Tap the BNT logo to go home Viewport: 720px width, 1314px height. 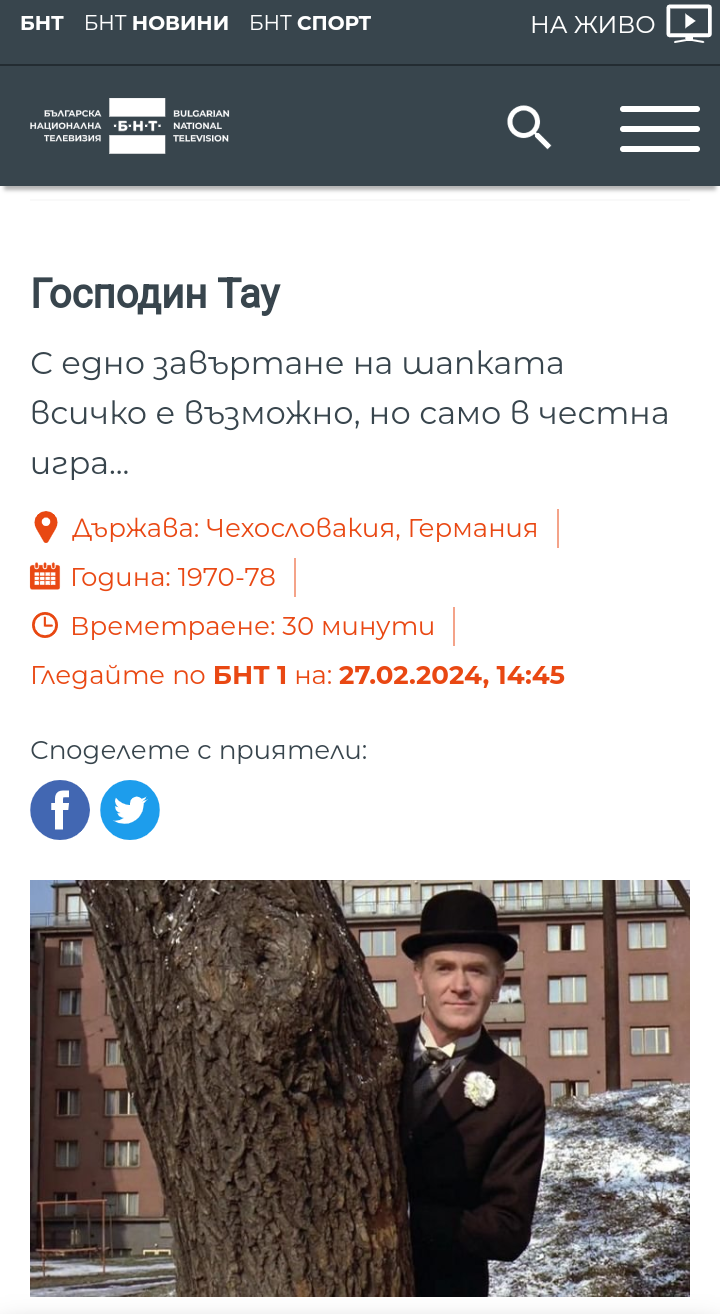point(131,126)
